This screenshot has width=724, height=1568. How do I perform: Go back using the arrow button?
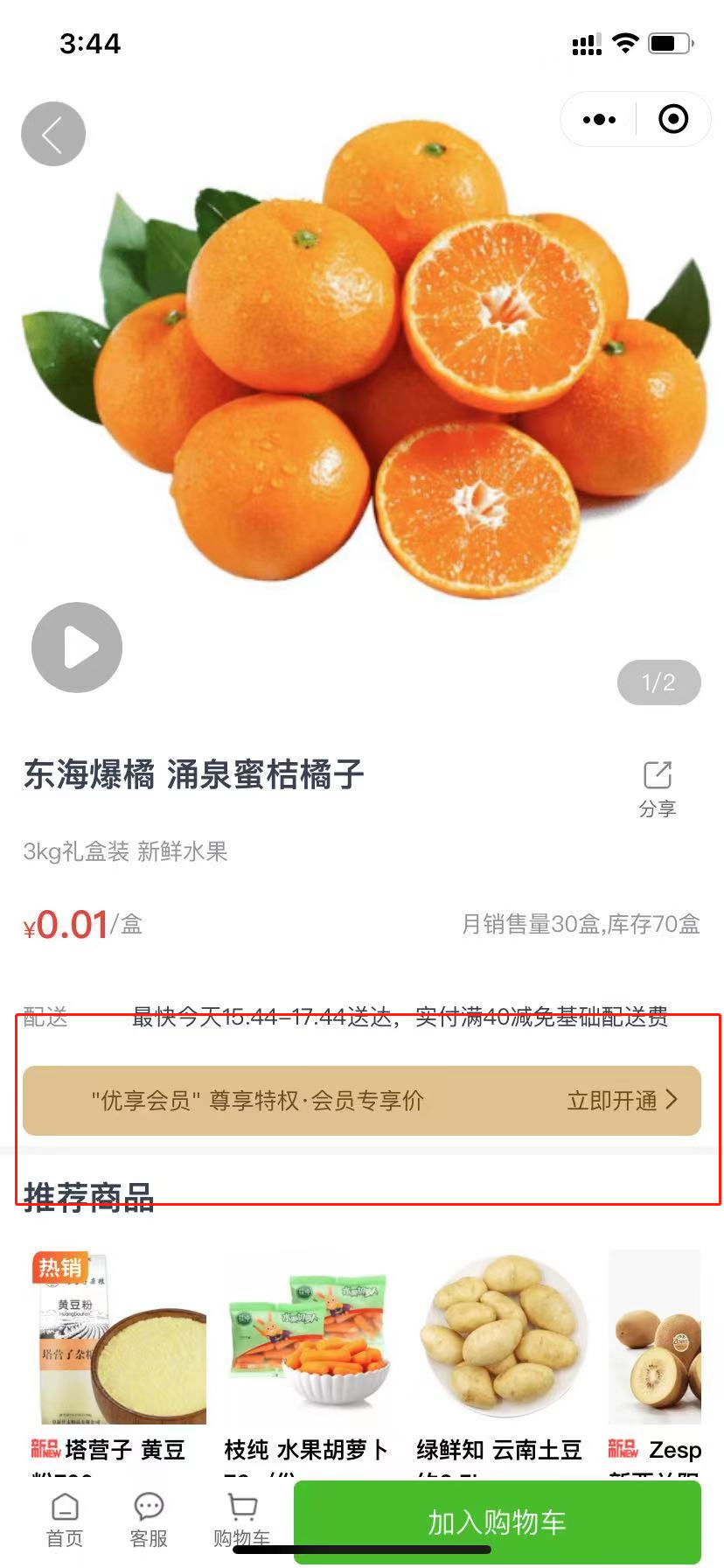point(53,135)
